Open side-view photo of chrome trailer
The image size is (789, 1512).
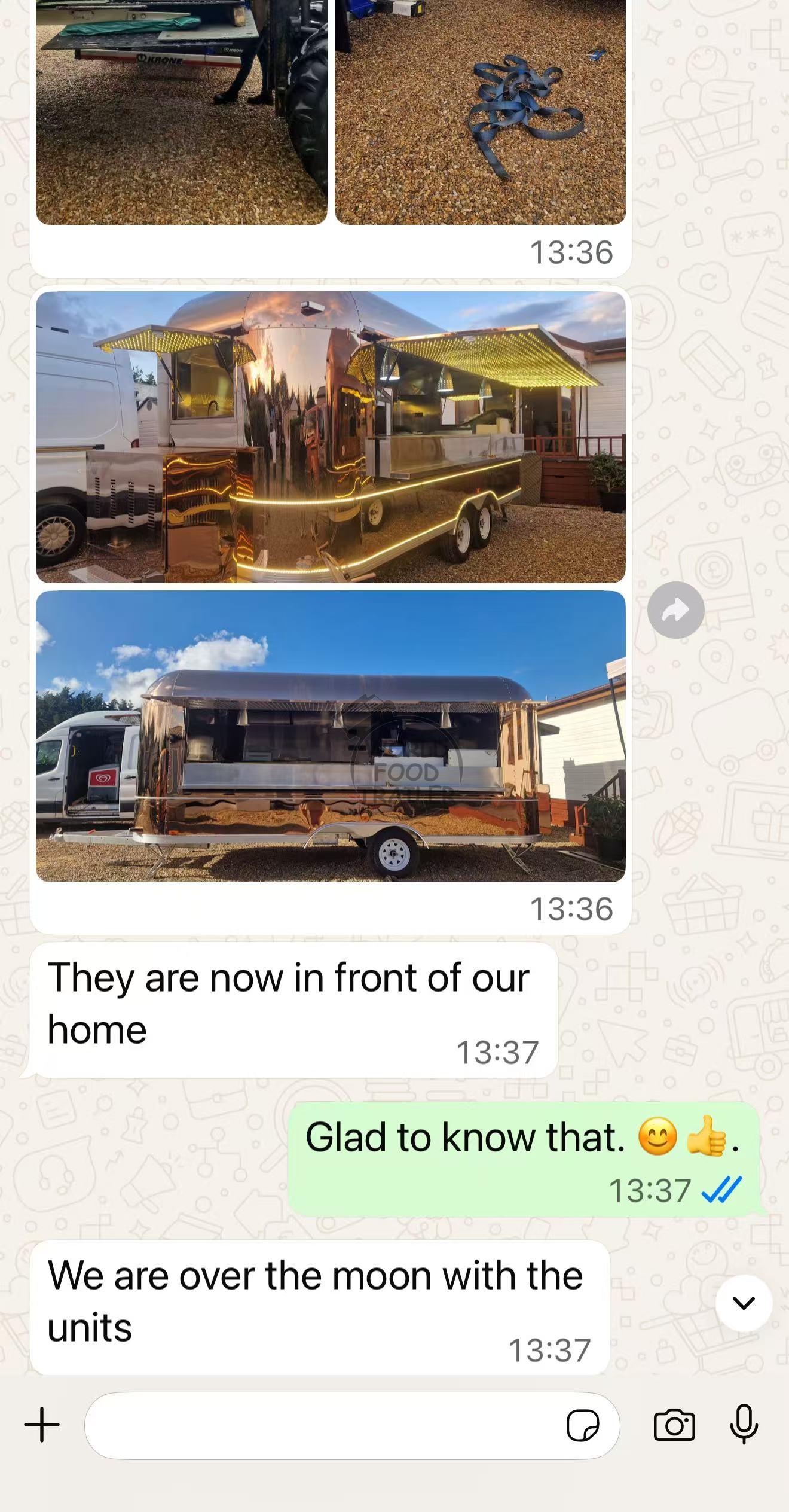point(331,736)
